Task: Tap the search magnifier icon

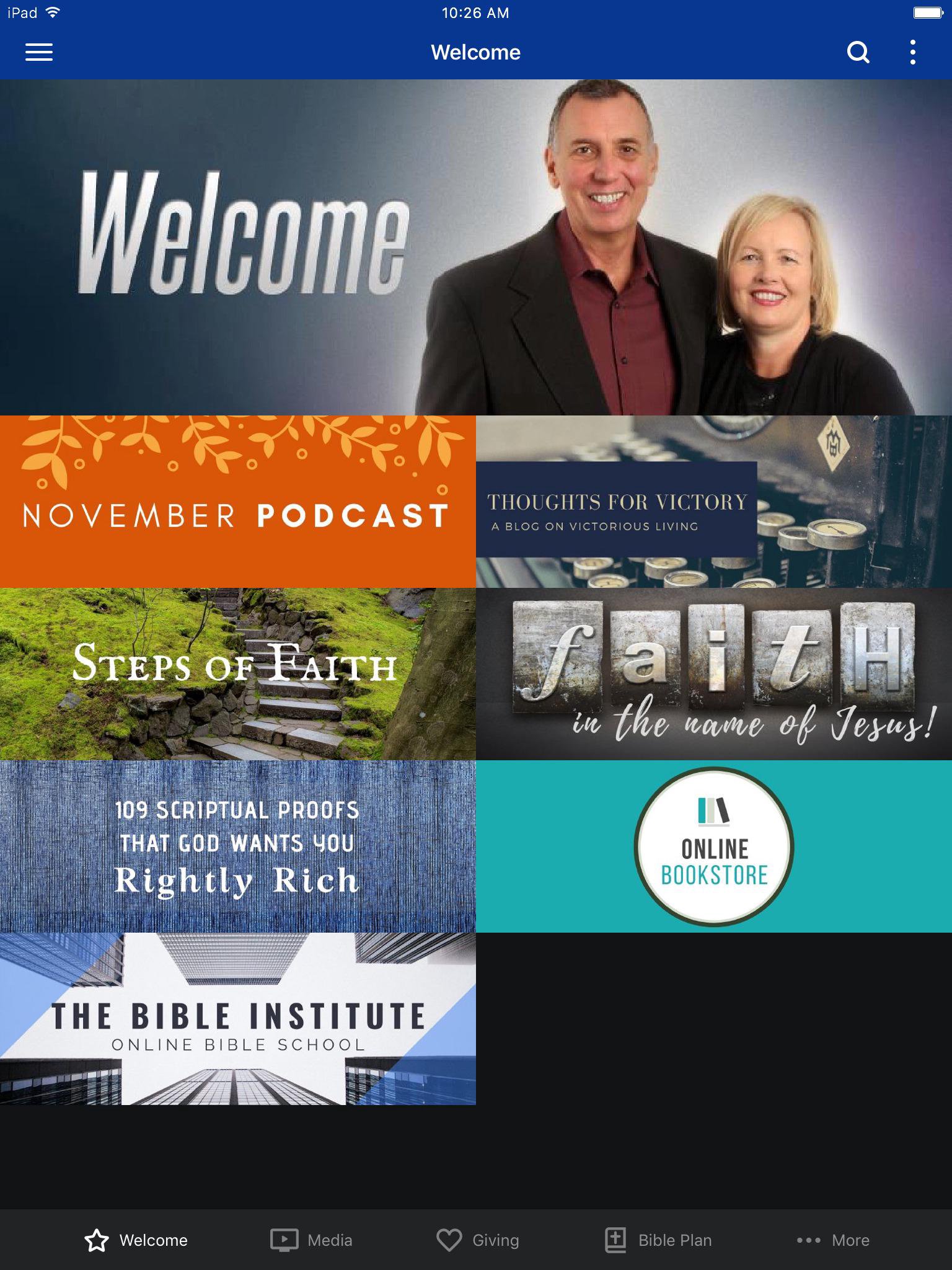Action: pyautogui.click(x=858, y=52)
